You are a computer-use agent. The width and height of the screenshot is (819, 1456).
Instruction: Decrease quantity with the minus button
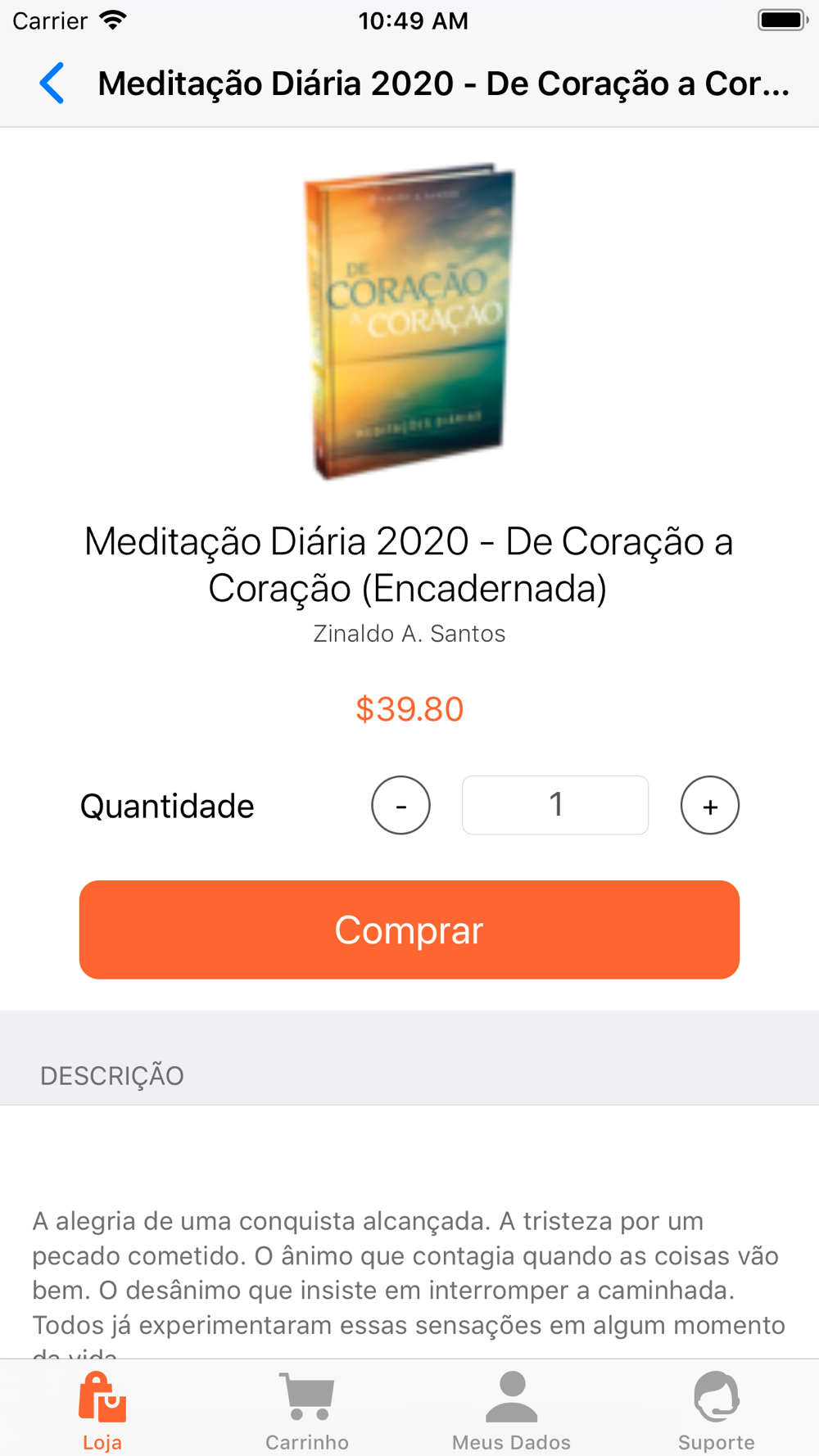[400, 805]
